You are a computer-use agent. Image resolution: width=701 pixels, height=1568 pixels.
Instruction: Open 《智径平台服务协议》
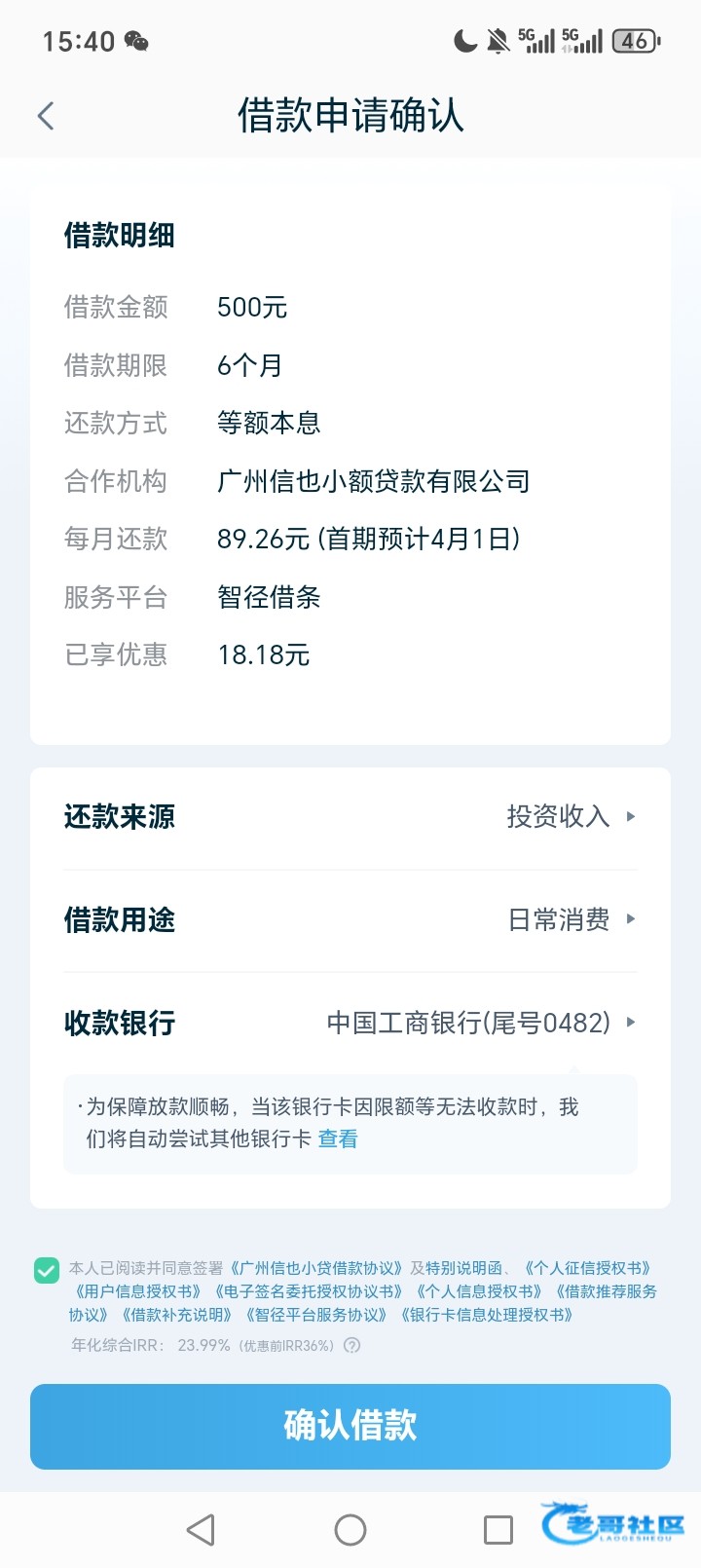click(x=315, y=1315)
